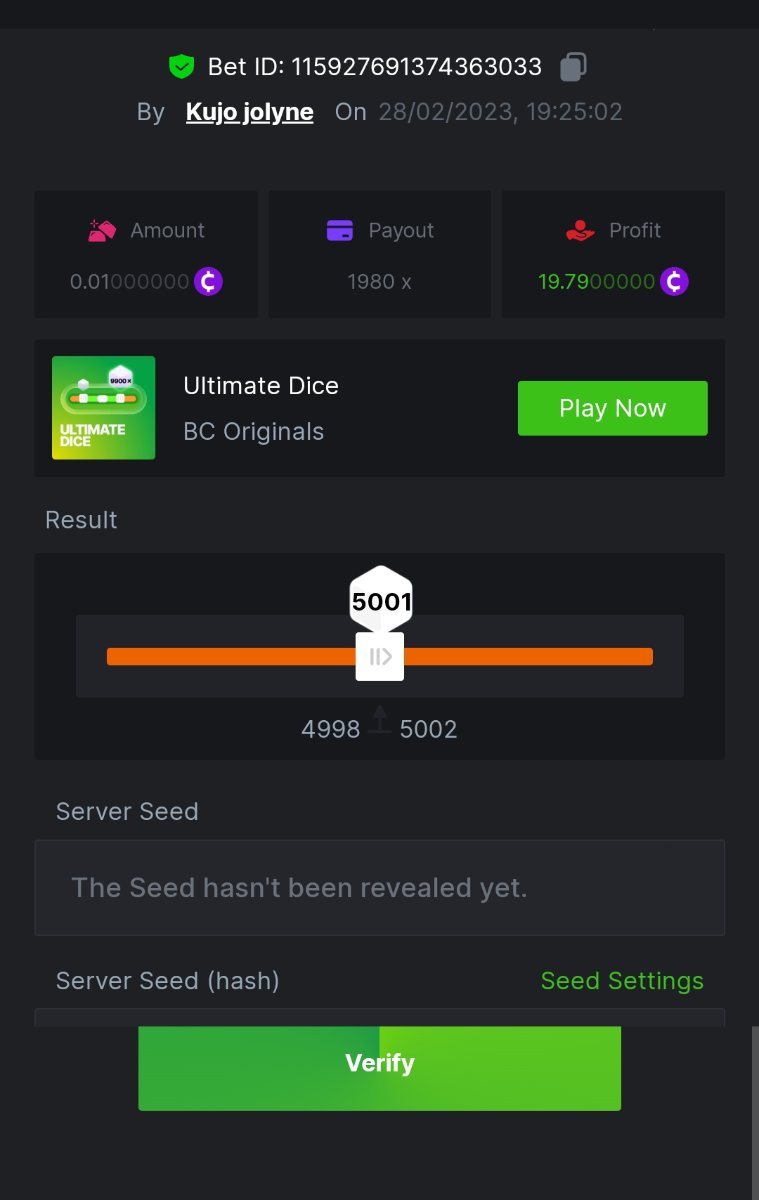Image resolution: width=759 pixels, height=1200 pixels.
Task: Copy the Bet ID to clipboard
Action: point(572,67)
